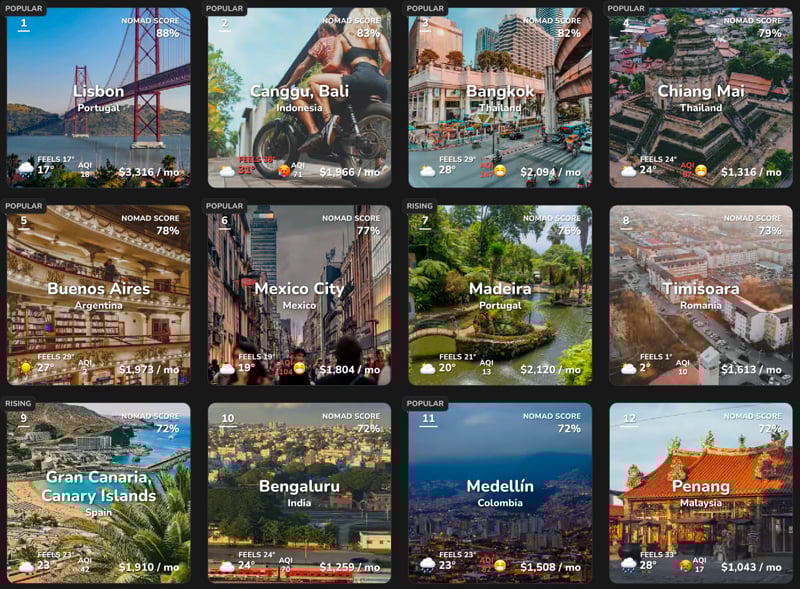800x589 pixels.
Task: Open the Timisoara, Romania card
Action: [701, 294]
